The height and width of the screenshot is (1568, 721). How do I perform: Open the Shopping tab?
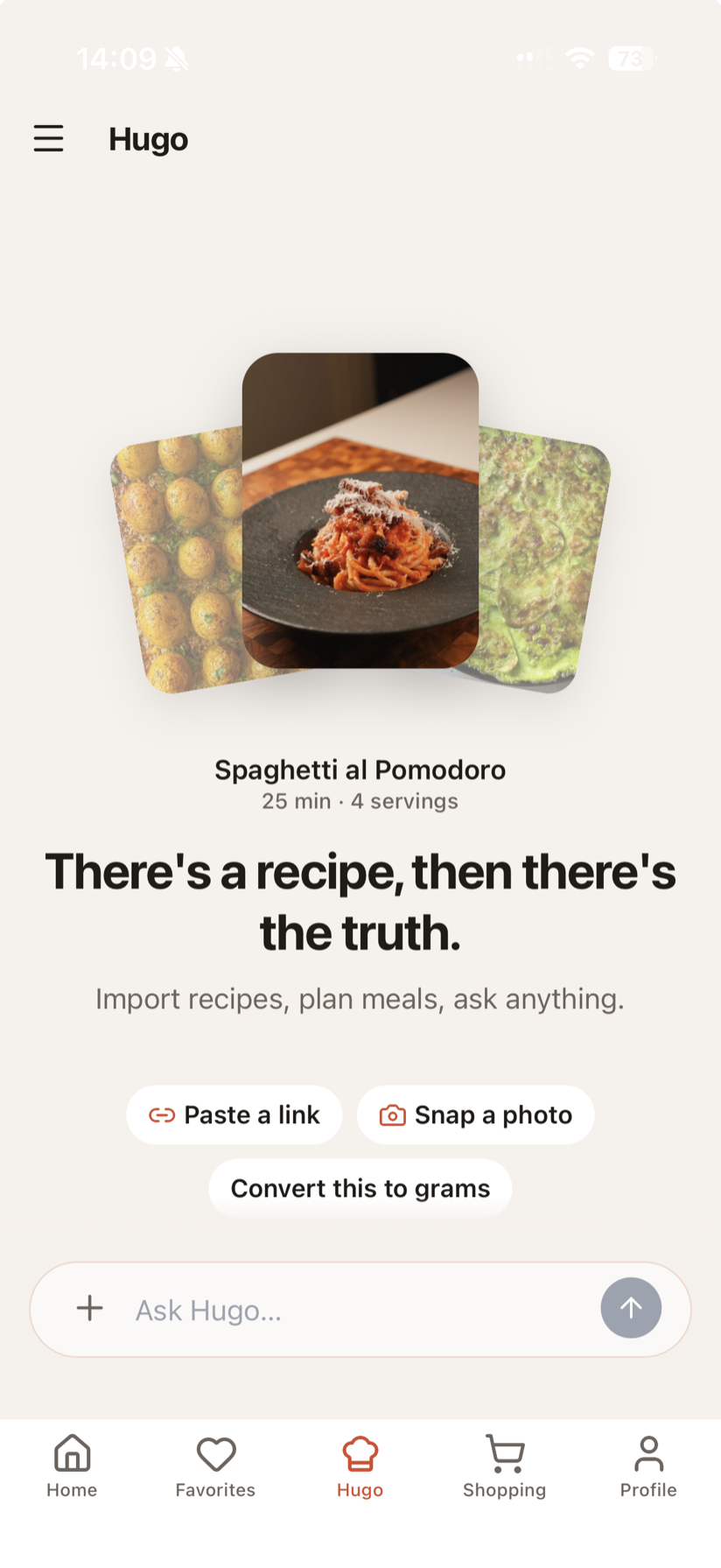(x=504, y=1466)
